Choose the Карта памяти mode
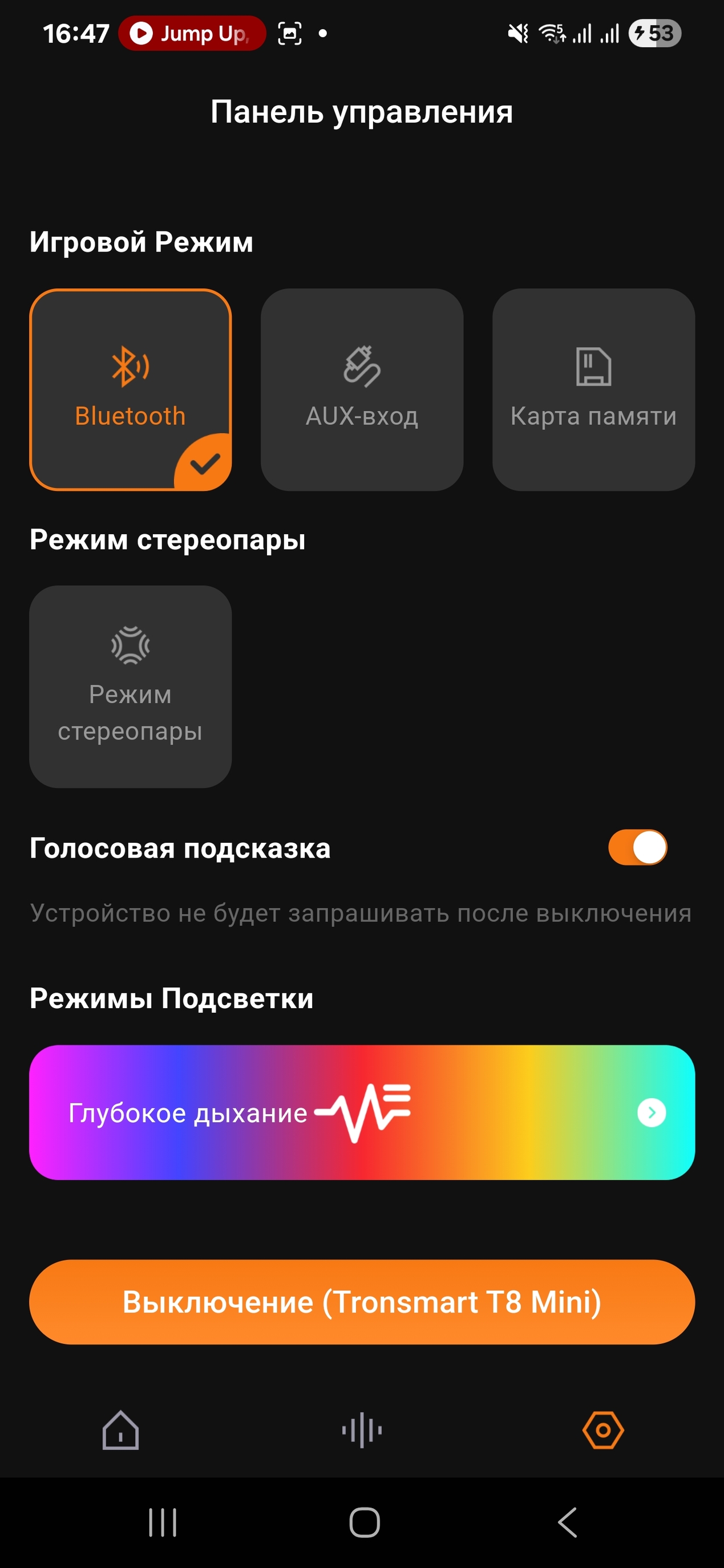Viewport: 724px width, 1568px height. [593, 389]
